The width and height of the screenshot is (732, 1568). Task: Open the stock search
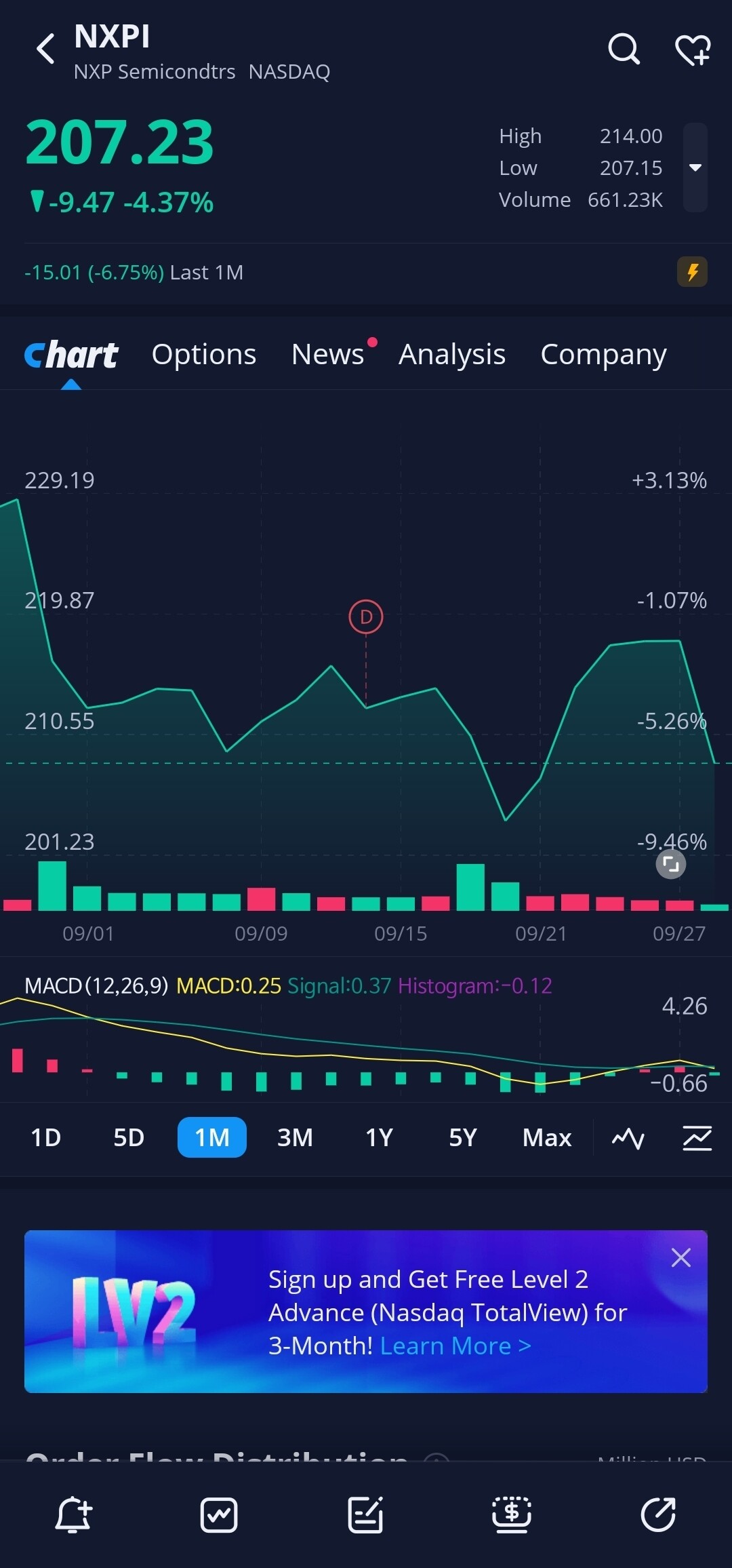coord(624,49)
